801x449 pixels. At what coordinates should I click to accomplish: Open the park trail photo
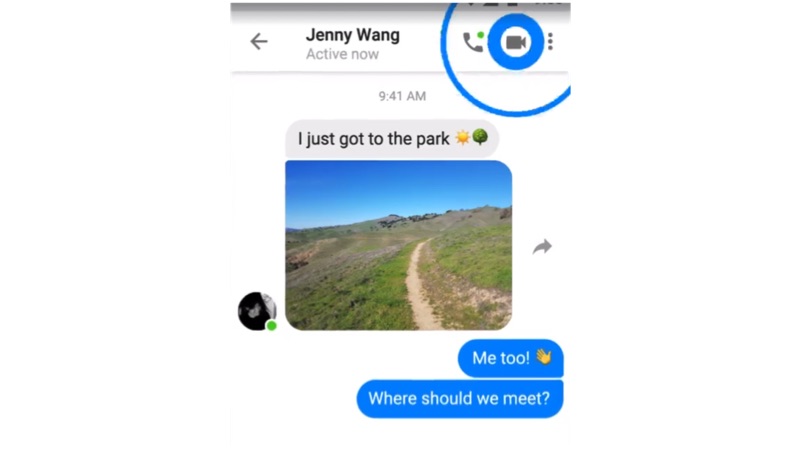tap(398, 245)
